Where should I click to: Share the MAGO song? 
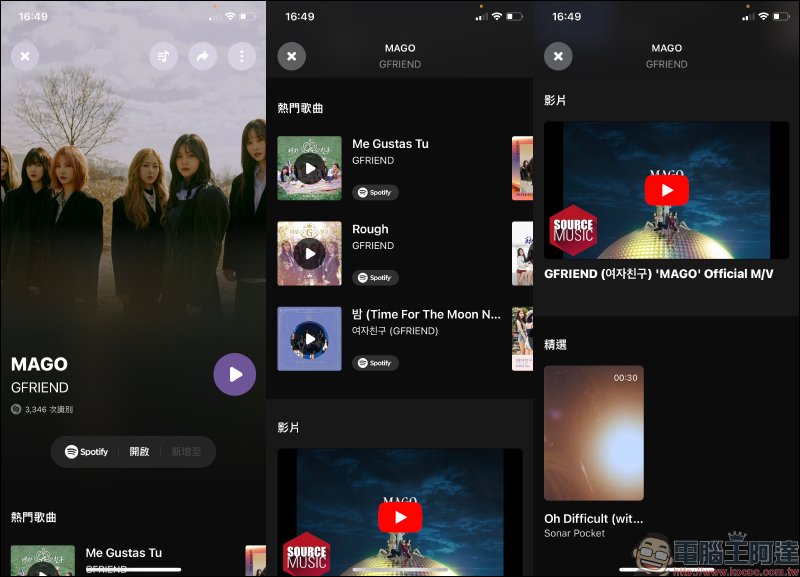tap(202, 56)
